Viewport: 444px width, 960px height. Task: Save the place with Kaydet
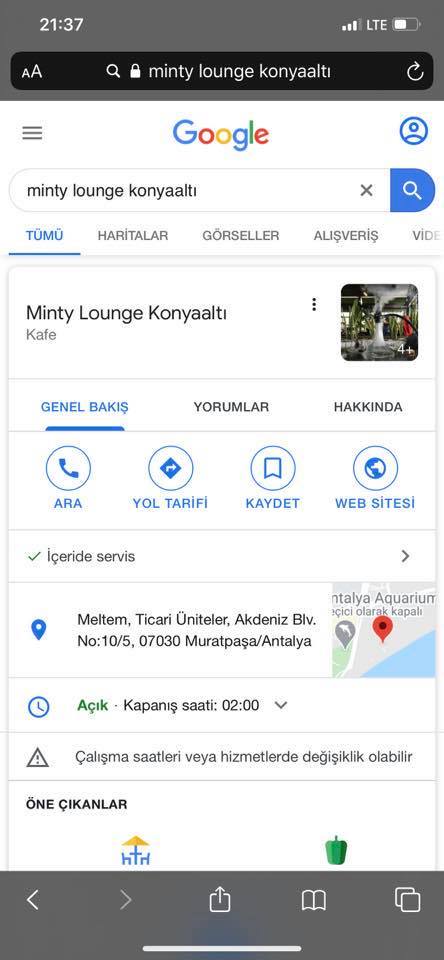click(273, 479)
